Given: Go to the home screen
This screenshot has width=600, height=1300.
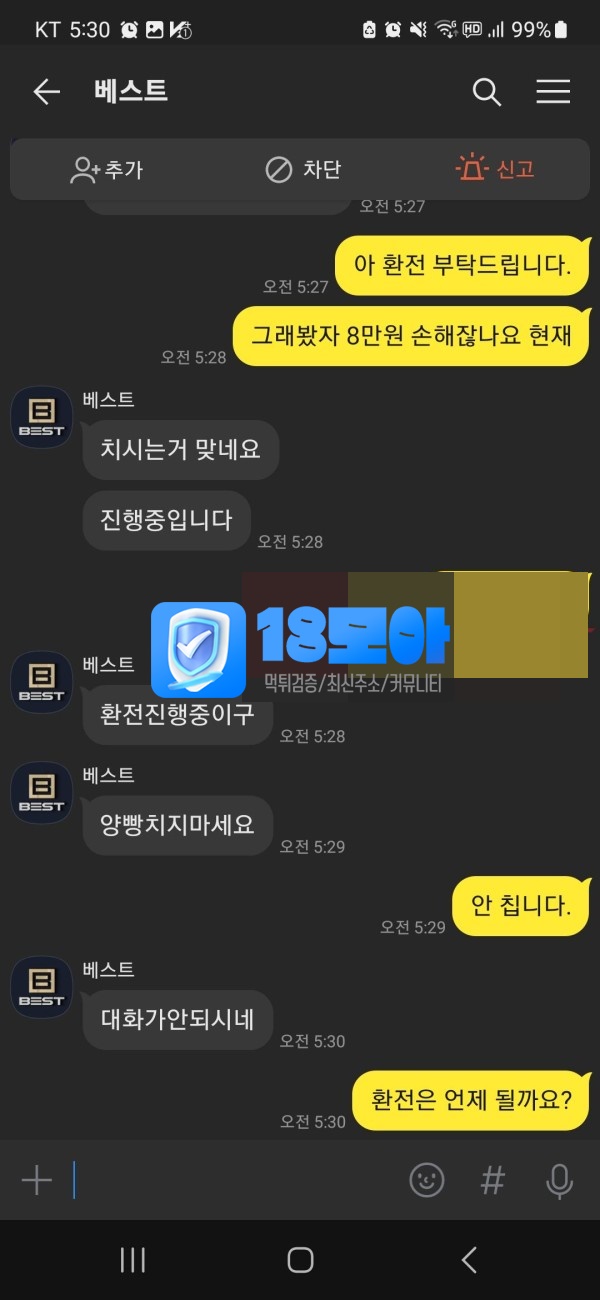Looking at the screenshot, I should [300, 1260].
